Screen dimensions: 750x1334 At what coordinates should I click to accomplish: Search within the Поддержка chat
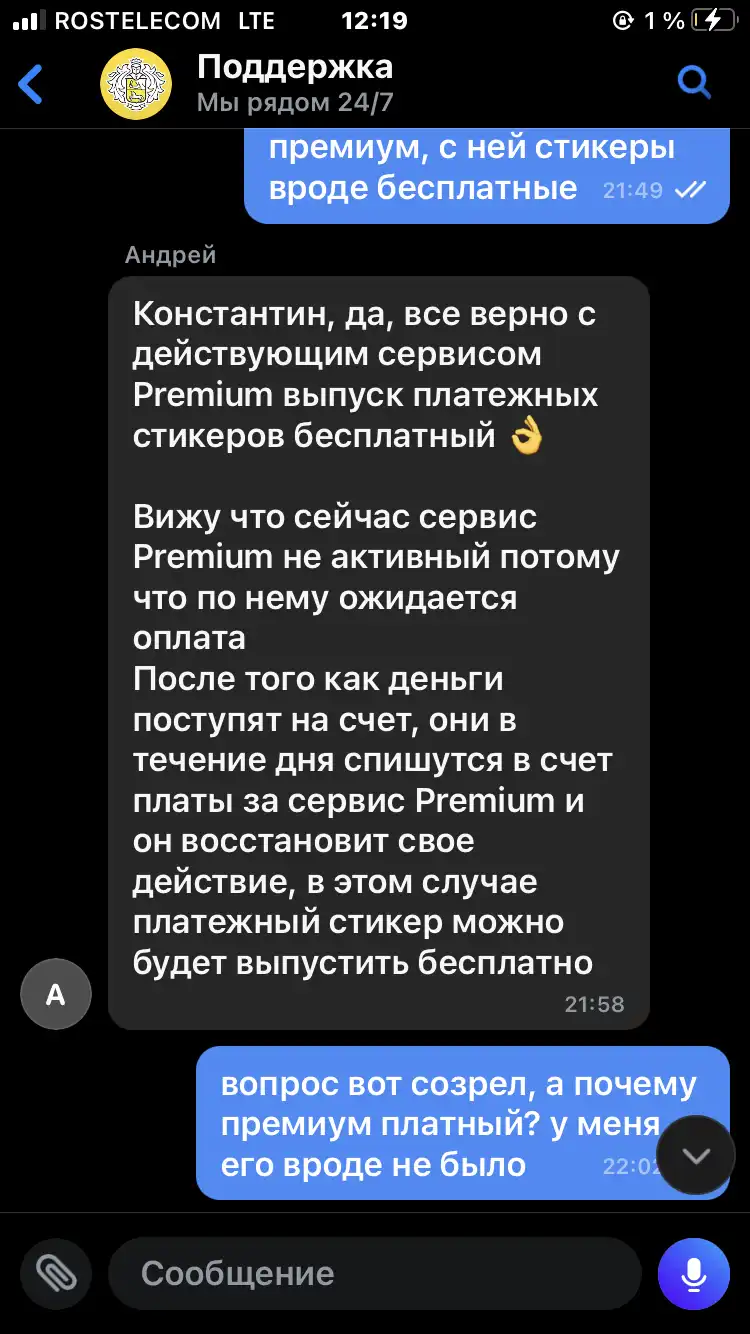click(x=694, y=82)
